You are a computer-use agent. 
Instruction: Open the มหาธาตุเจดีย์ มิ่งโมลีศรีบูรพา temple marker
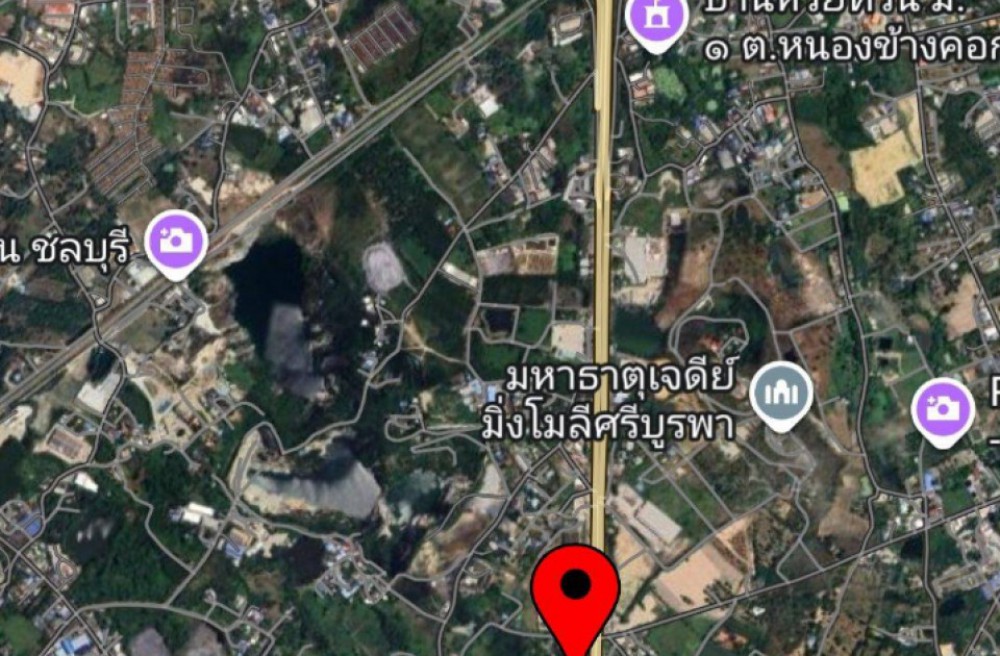pos(781,393)
